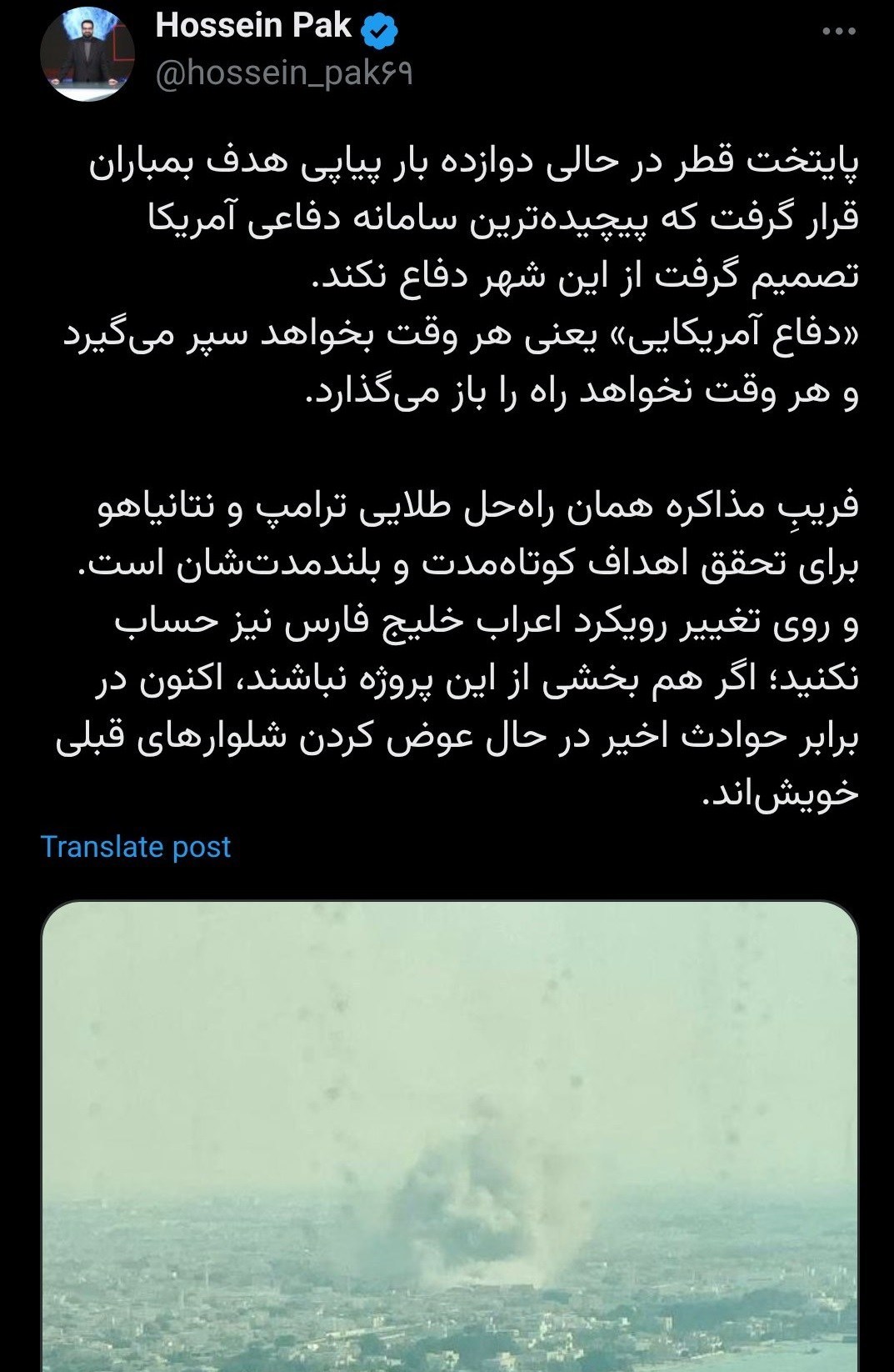Open Hossein Pak's profile picture
894x1372 pixels.
pyautogui.click(x=87, y=53)
